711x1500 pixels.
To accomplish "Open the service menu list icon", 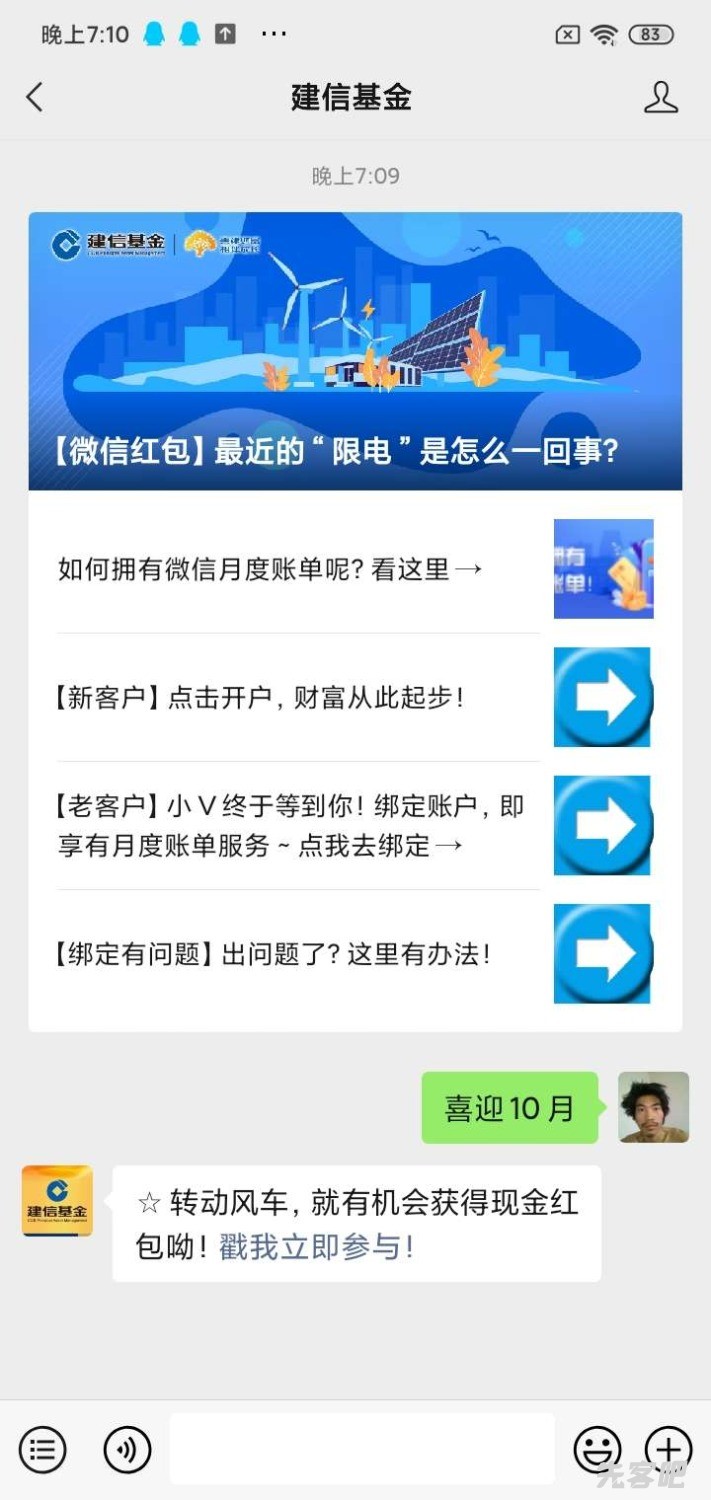I will pyautogui.click(x=43, y=1449).
